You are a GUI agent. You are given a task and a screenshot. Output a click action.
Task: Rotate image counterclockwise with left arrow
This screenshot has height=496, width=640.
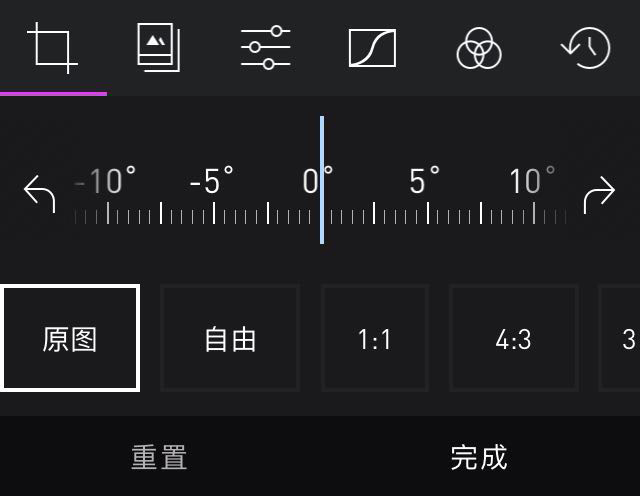click(40, 192)
